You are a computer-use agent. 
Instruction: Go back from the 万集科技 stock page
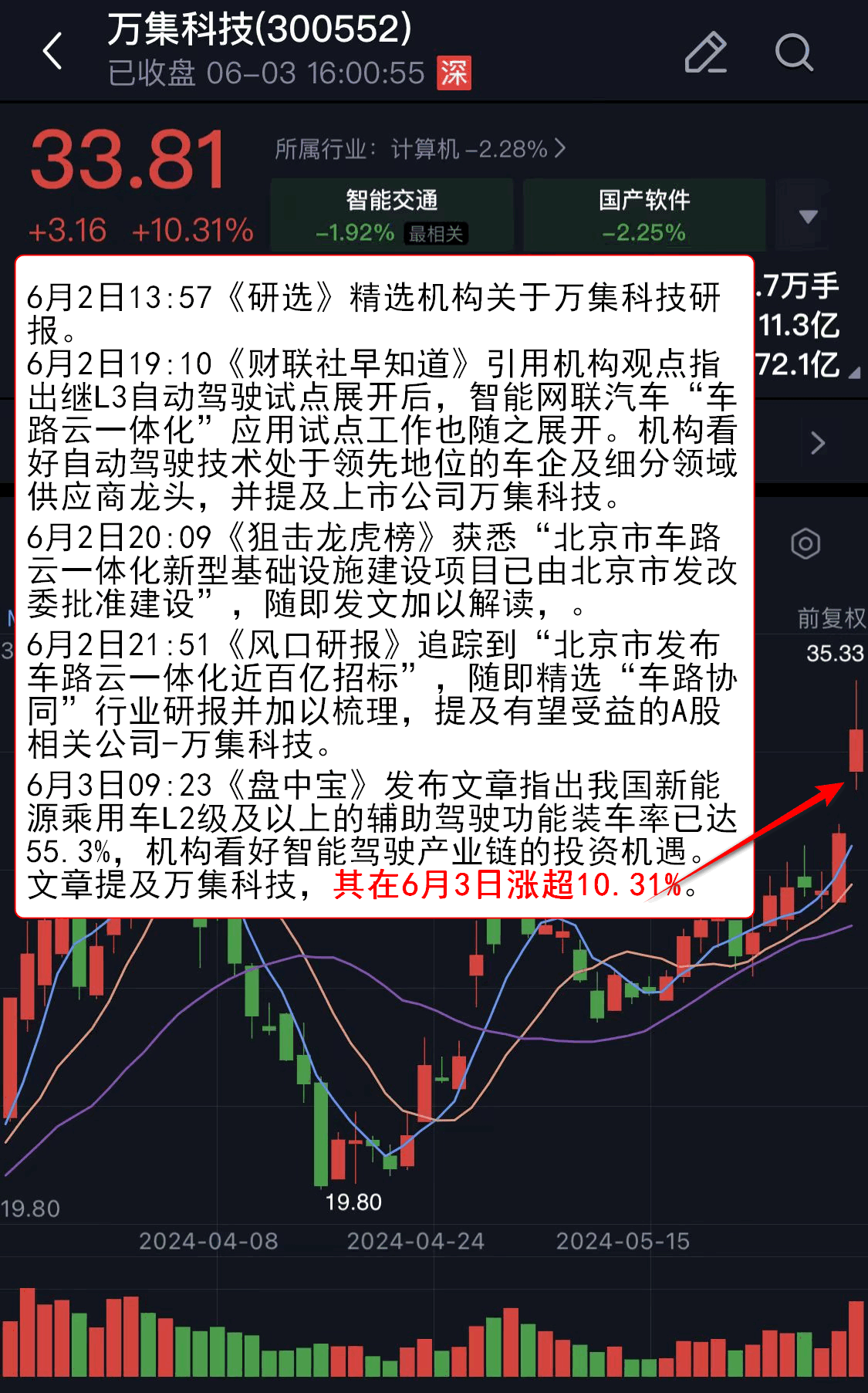(x=52, y=52)
